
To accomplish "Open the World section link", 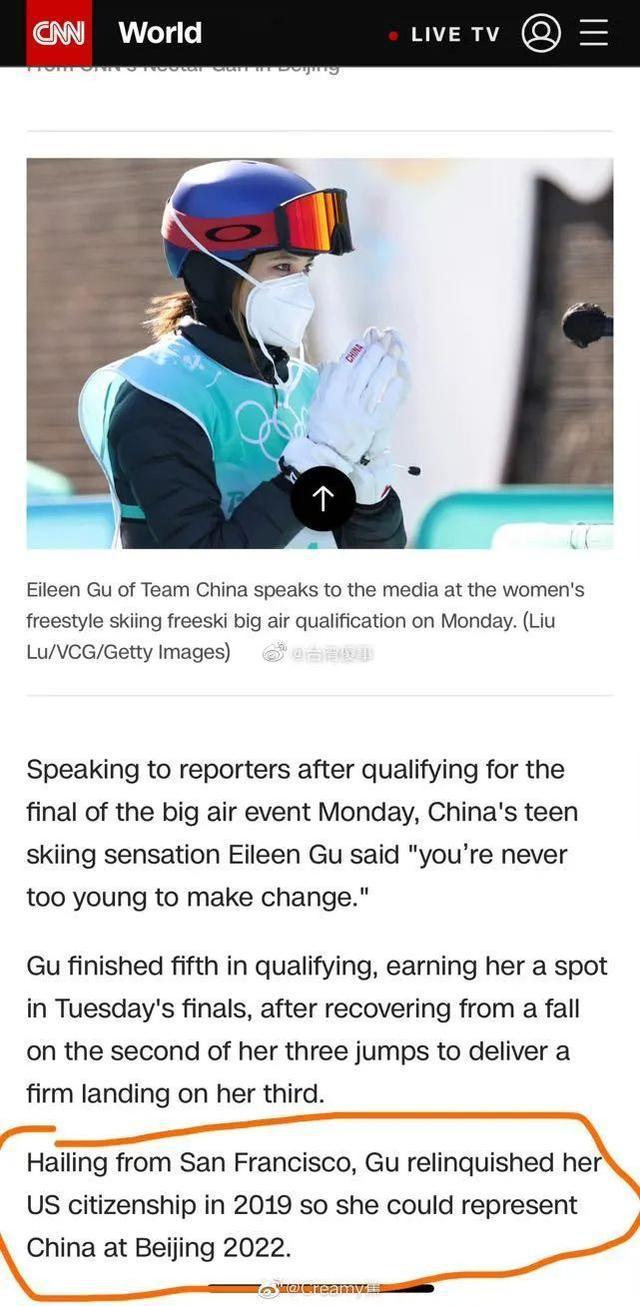I will coord(160,33).
